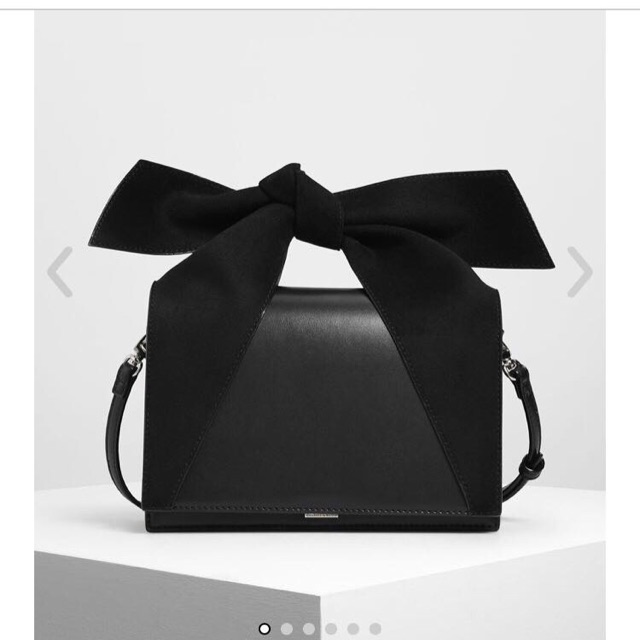Select the last carousel page dot
Viewport: 640px width, 640px height.
click(x=375, y=629)
